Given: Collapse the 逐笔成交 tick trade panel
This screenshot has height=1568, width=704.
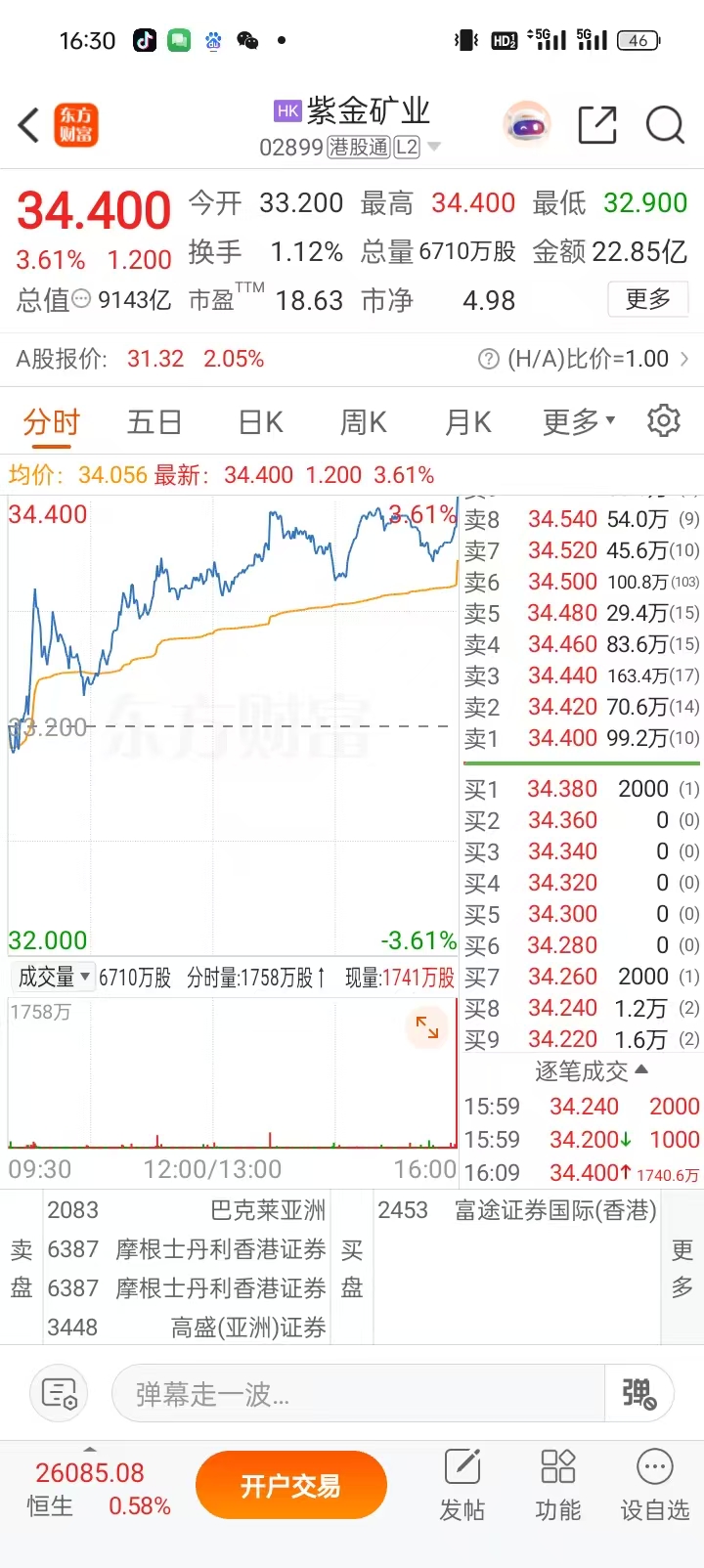Looking at the screenshot, I should pyautogui.click(x=641, y=1070).
